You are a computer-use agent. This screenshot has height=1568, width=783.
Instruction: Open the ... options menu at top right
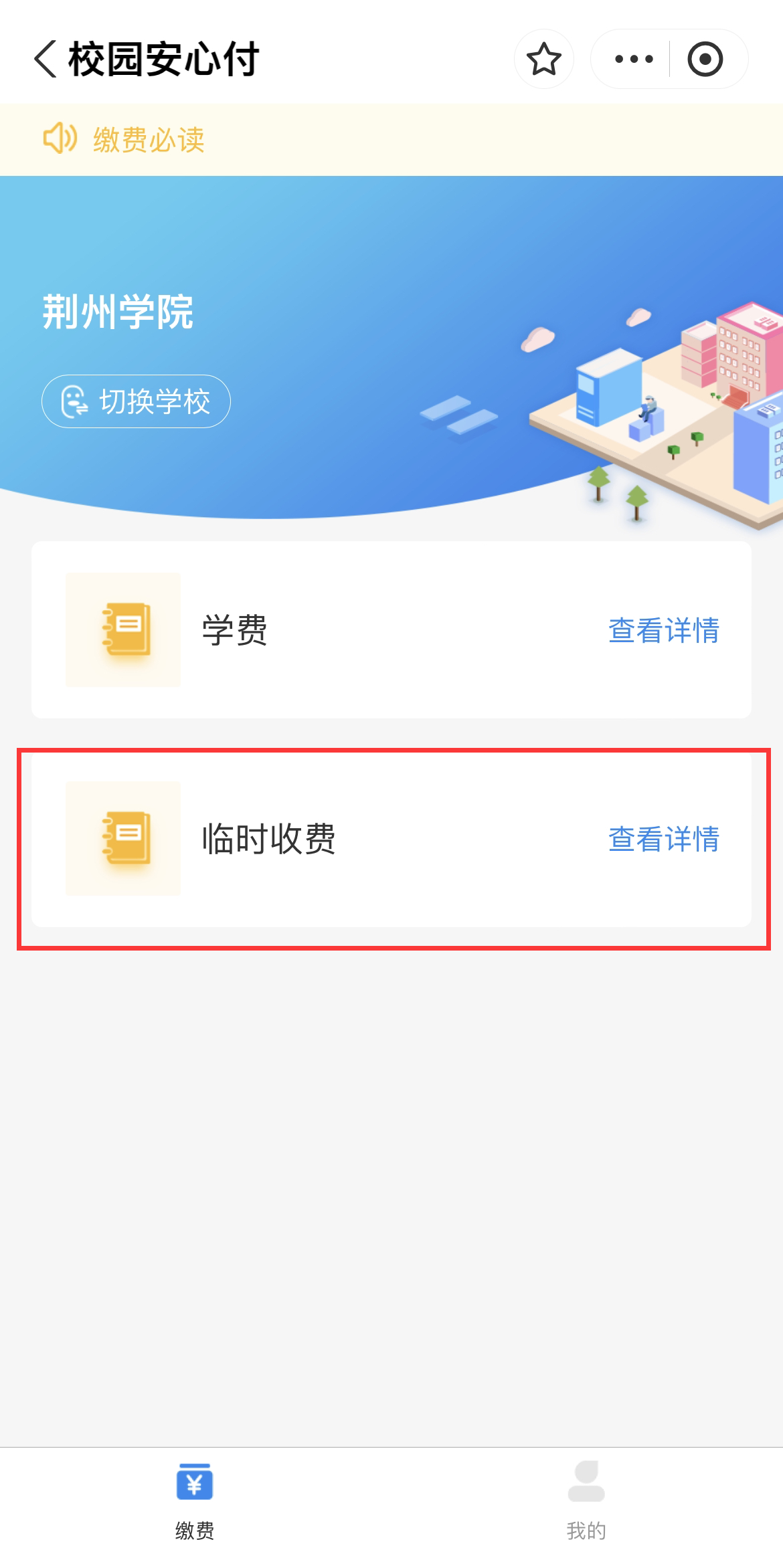[x=633, y=59]
